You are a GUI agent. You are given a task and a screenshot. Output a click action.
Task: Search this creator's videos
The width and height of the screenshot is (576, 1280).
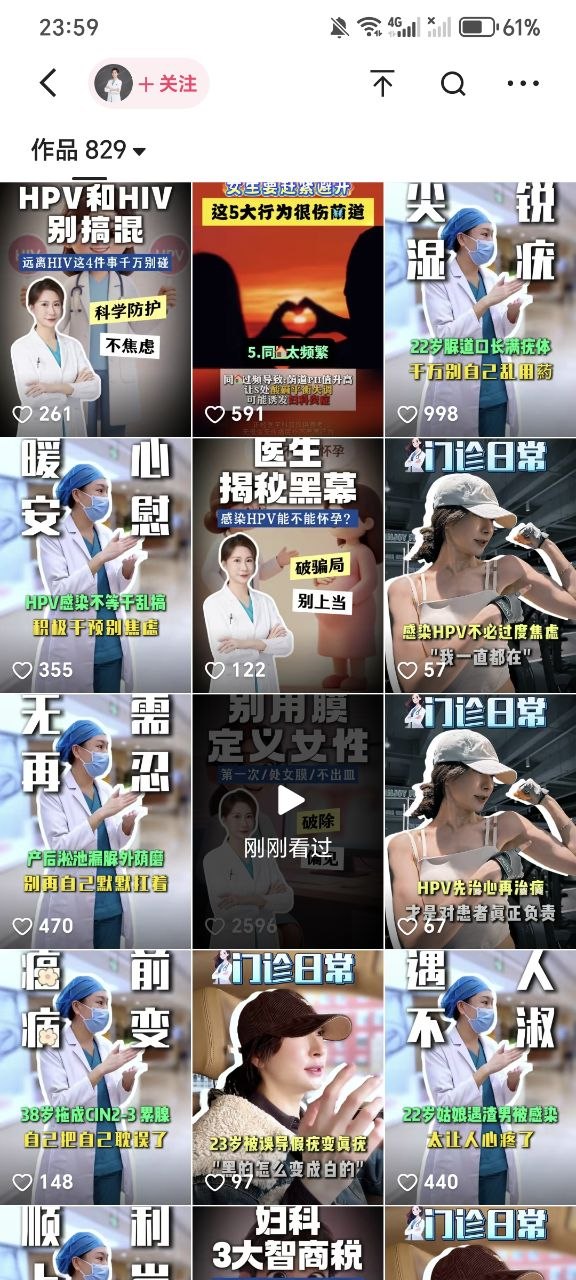coord(453,83)
